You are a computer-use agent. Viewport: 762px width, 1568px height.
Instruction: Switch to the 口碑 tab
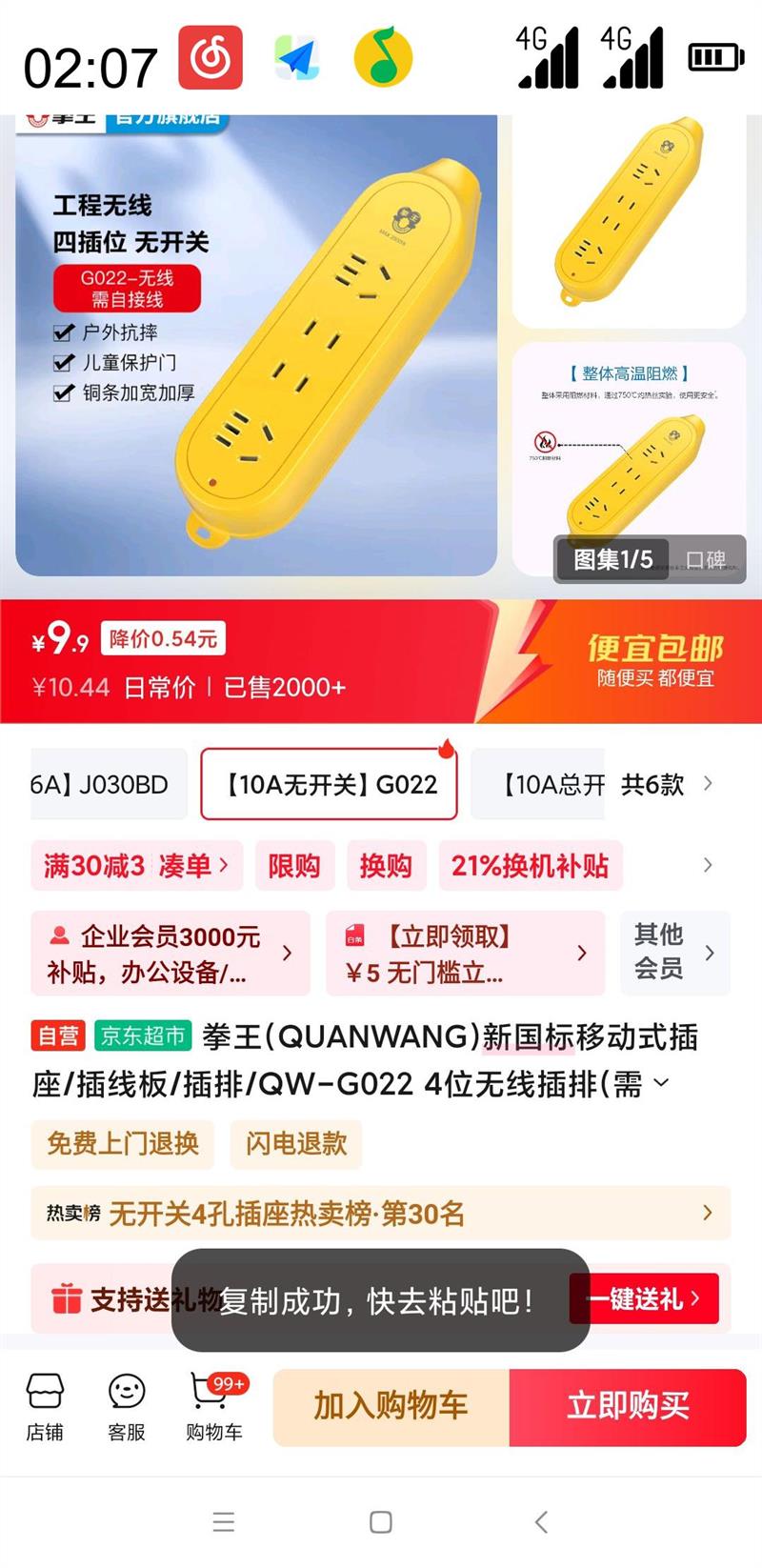click(x=705, y=560)
